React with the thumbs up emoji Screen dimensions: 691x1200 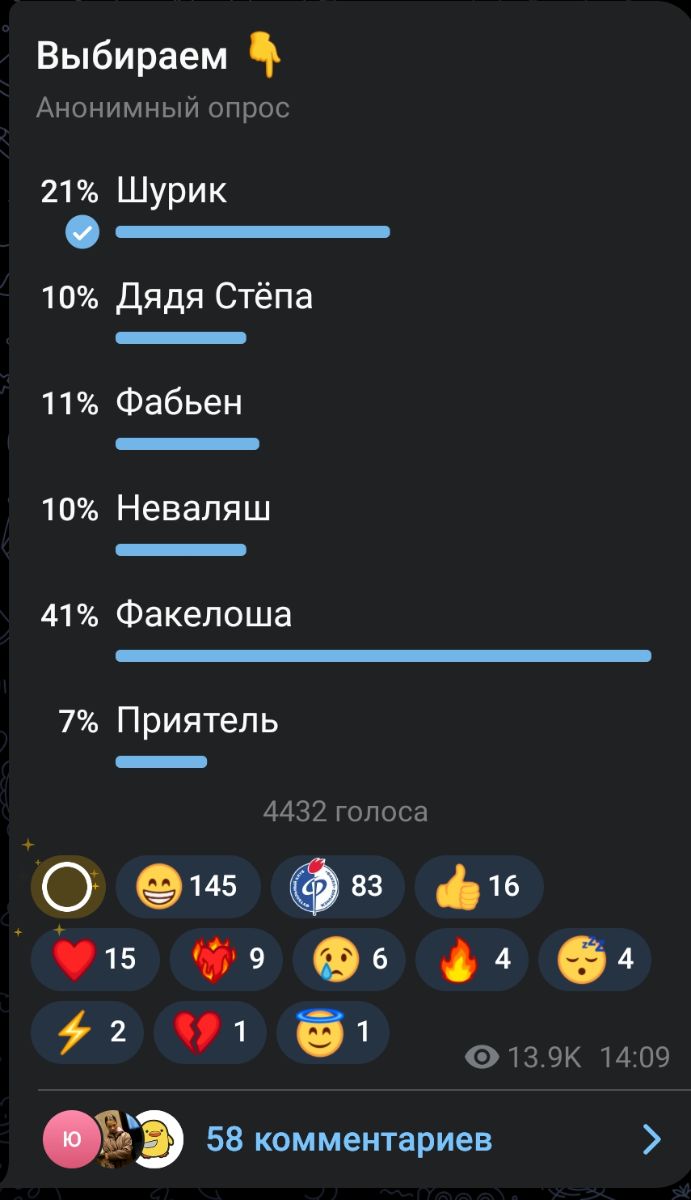(x=478, y=886)
